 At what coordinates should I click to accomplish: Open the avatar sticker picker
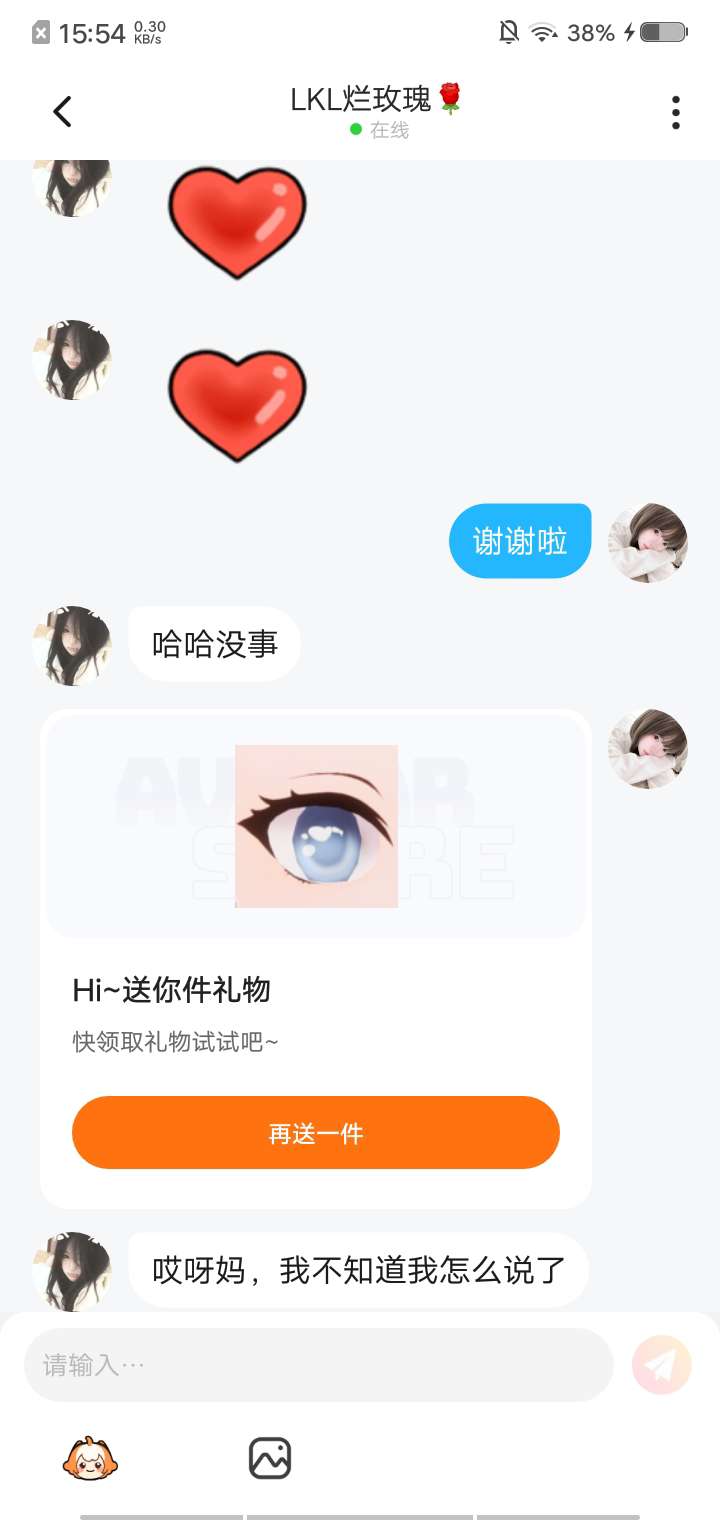(90, 1459)
